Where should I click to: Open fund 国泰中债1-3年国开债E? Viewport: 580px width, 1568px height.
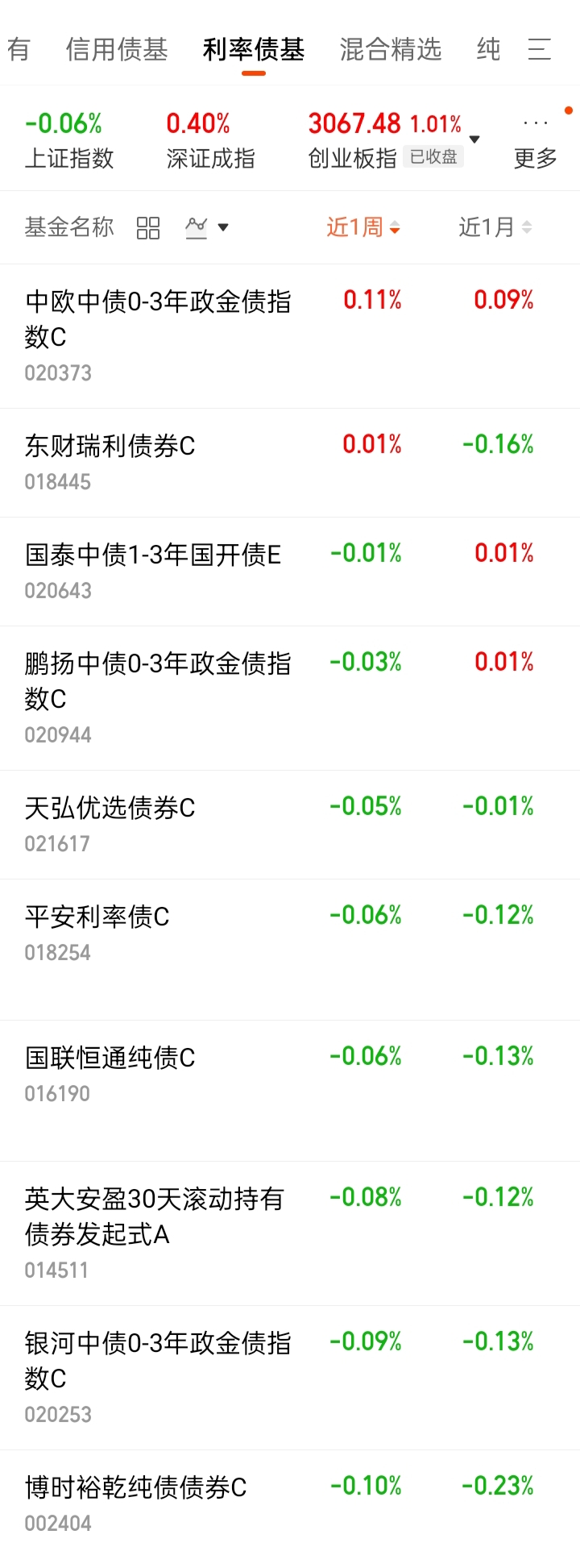pos(153,555)
